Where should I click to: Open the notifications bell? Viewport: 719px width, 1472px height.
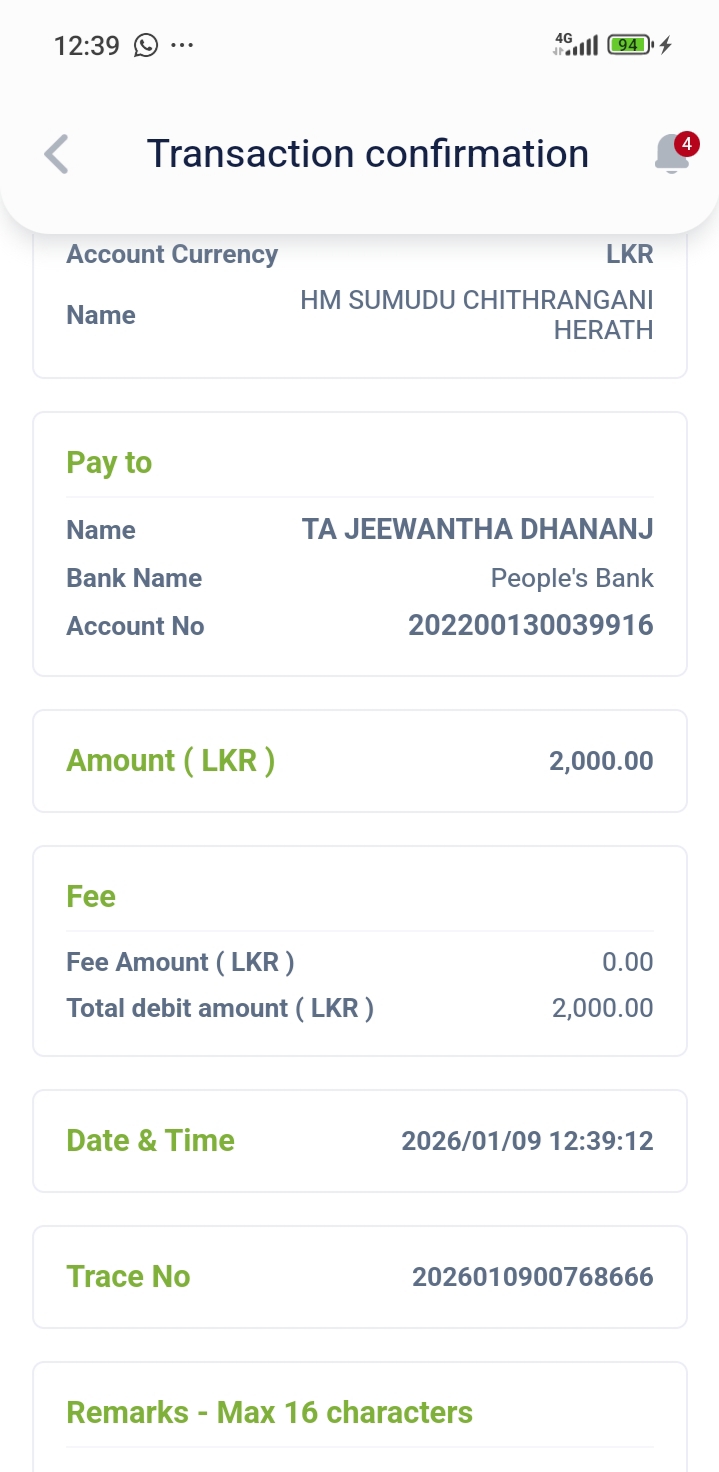[673, 154]
